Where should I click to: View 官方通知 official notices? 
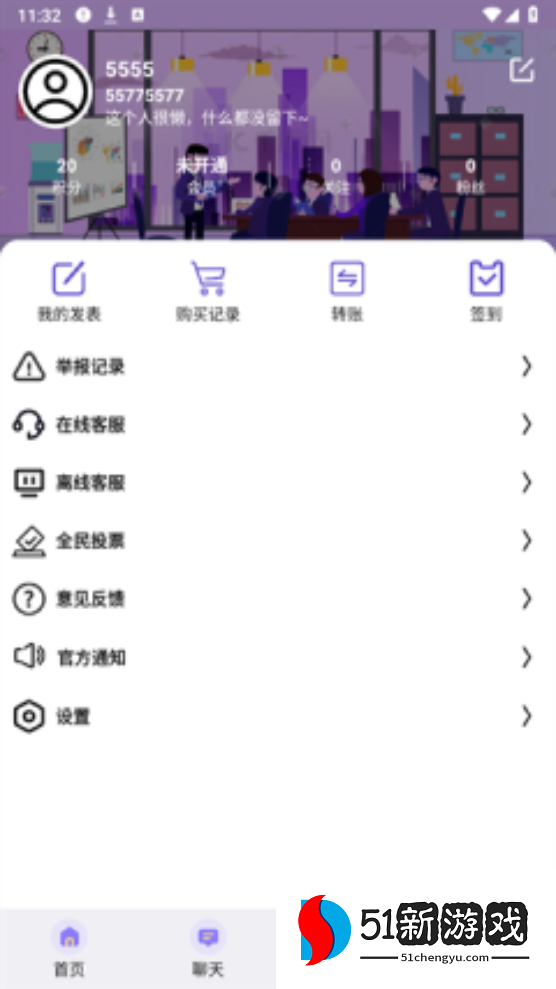278,657
